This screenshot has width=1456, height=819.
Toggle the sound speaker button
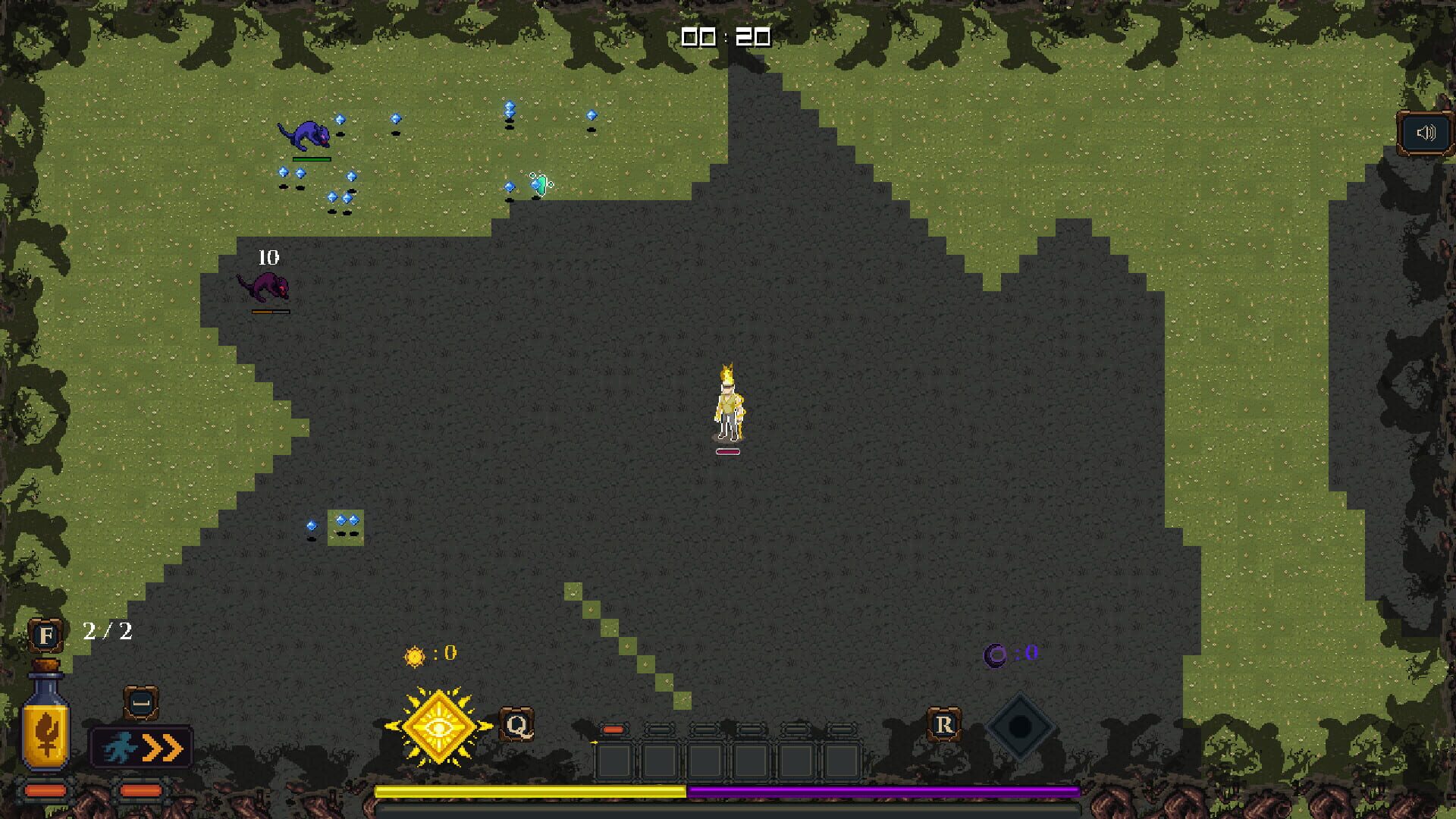click(x=1425, y=133)
